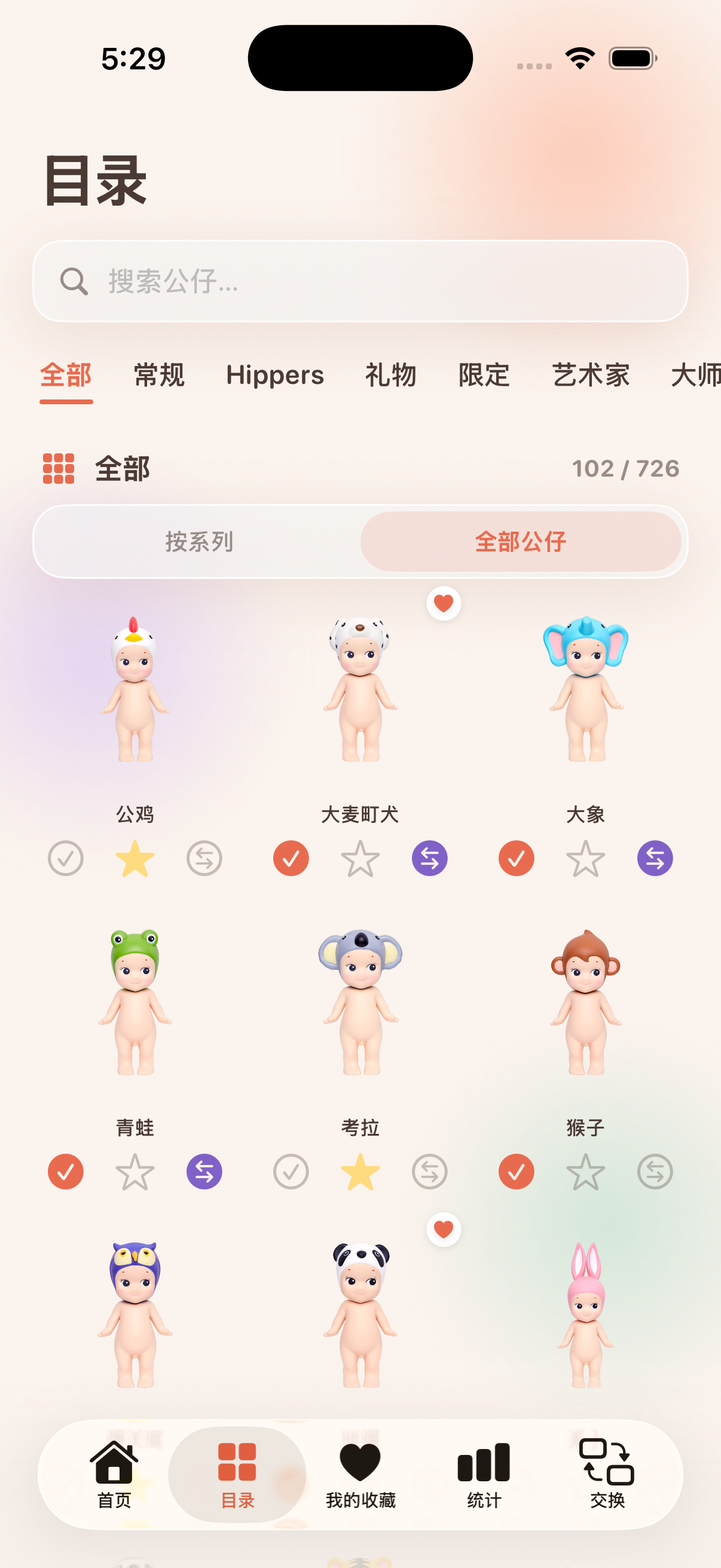View the 统计 tab
Viewport: 721px width, 1568px height.
pyautogui.click(x=484, y=1474)
